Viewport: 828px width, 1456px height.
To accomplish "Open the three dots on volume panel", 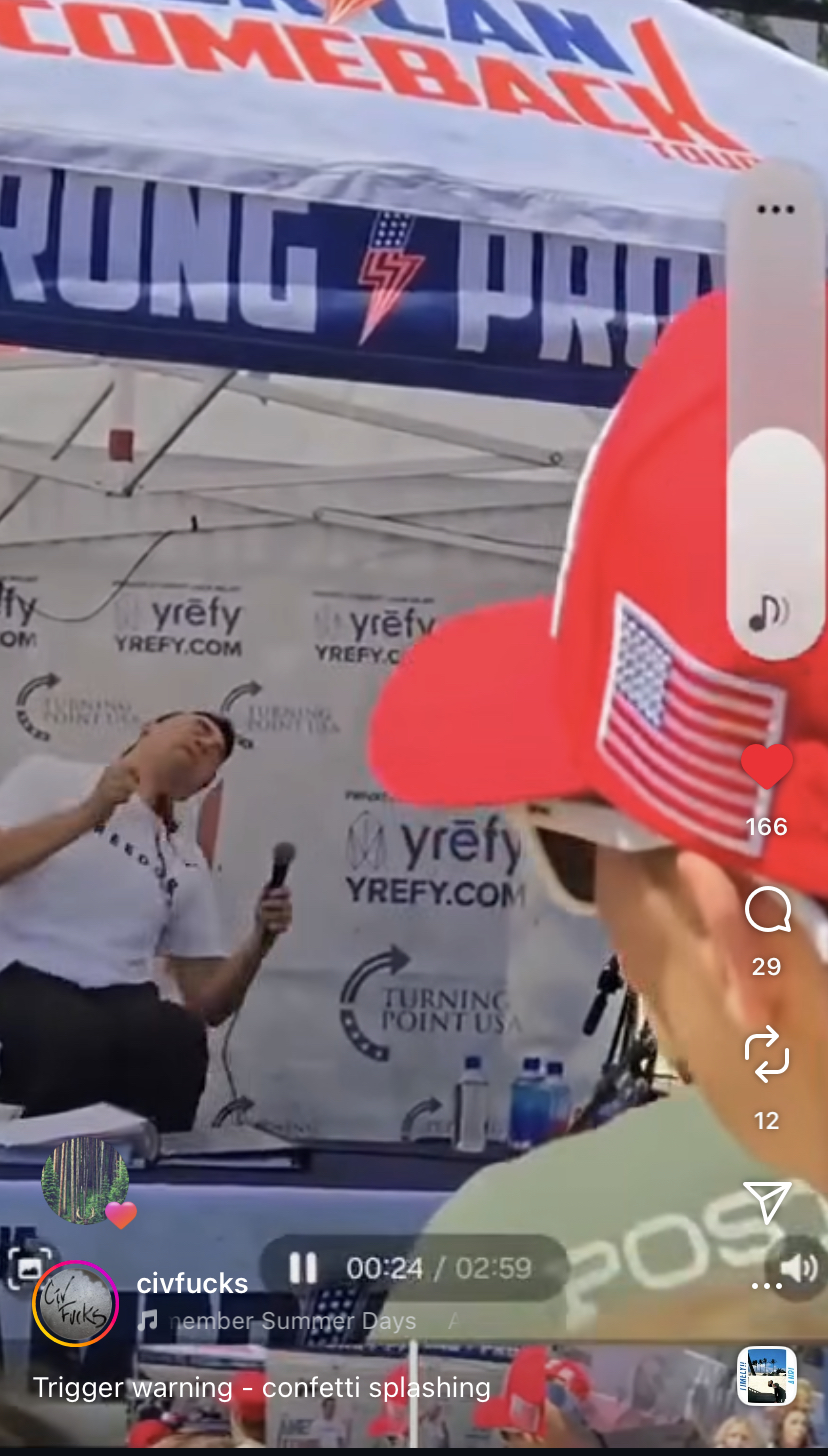I will coord(775,210).
